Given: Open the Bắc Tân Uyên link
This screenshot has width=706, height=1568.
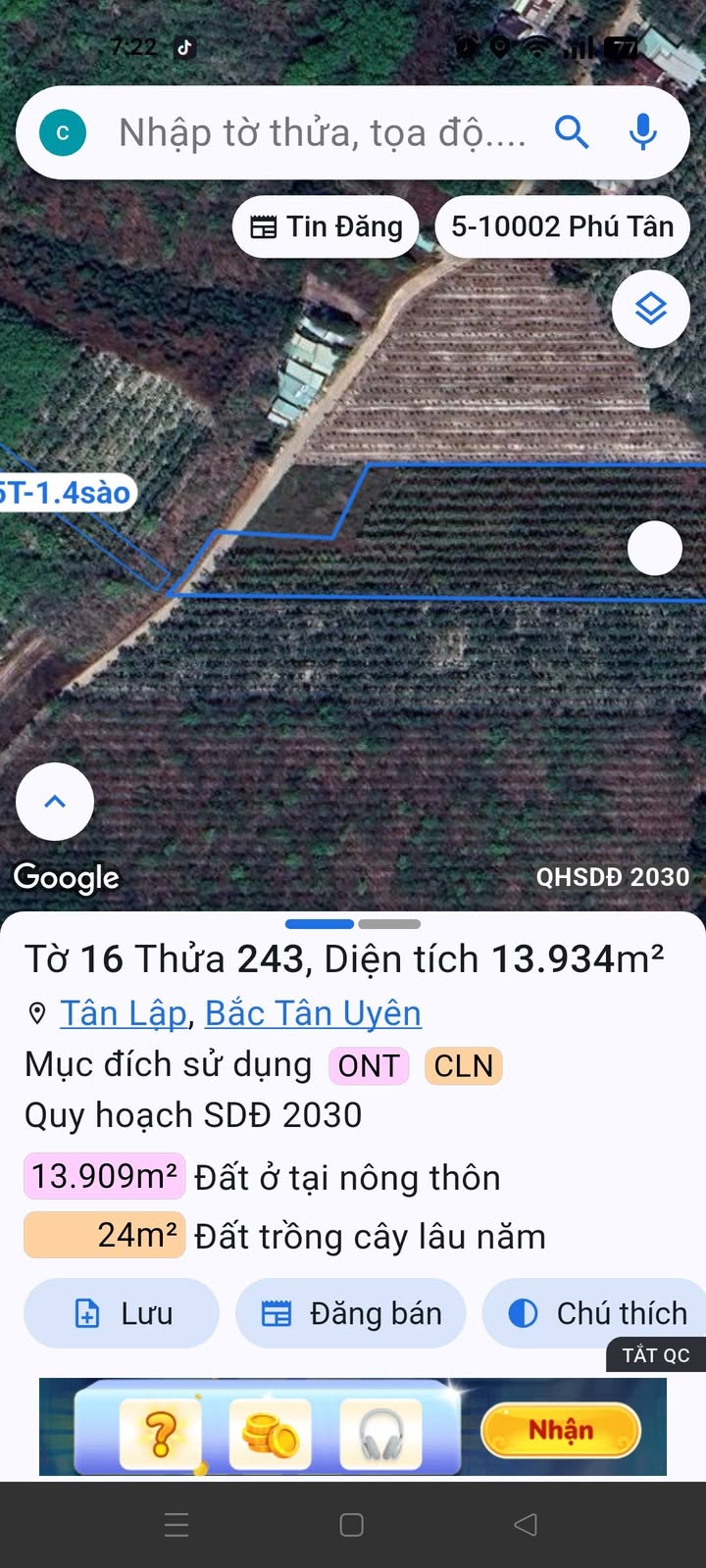Looking at the screenshot, I should (313, 1013).
